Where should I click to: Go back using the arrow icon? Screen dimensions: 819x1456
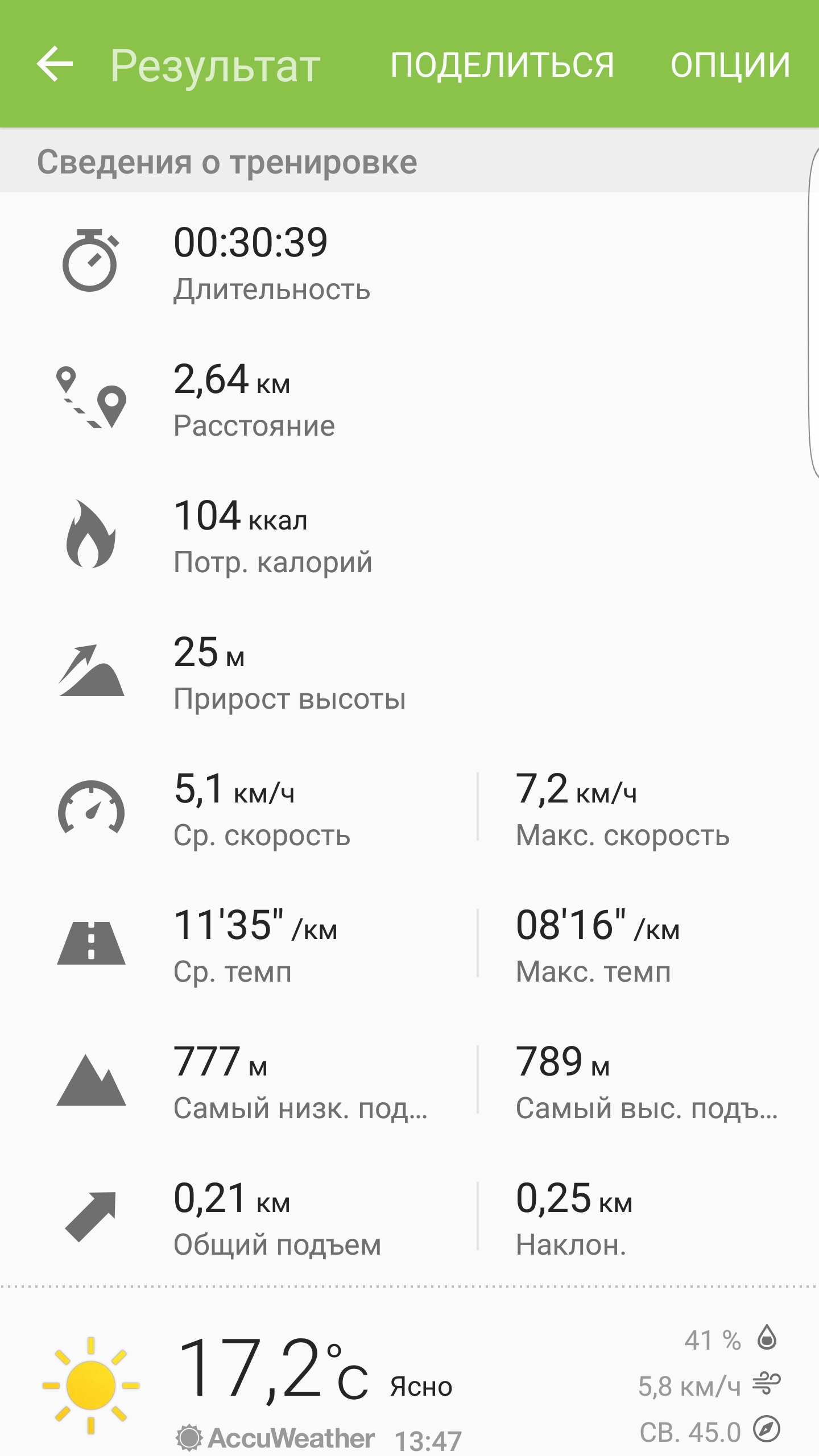(x=55, y=64)
